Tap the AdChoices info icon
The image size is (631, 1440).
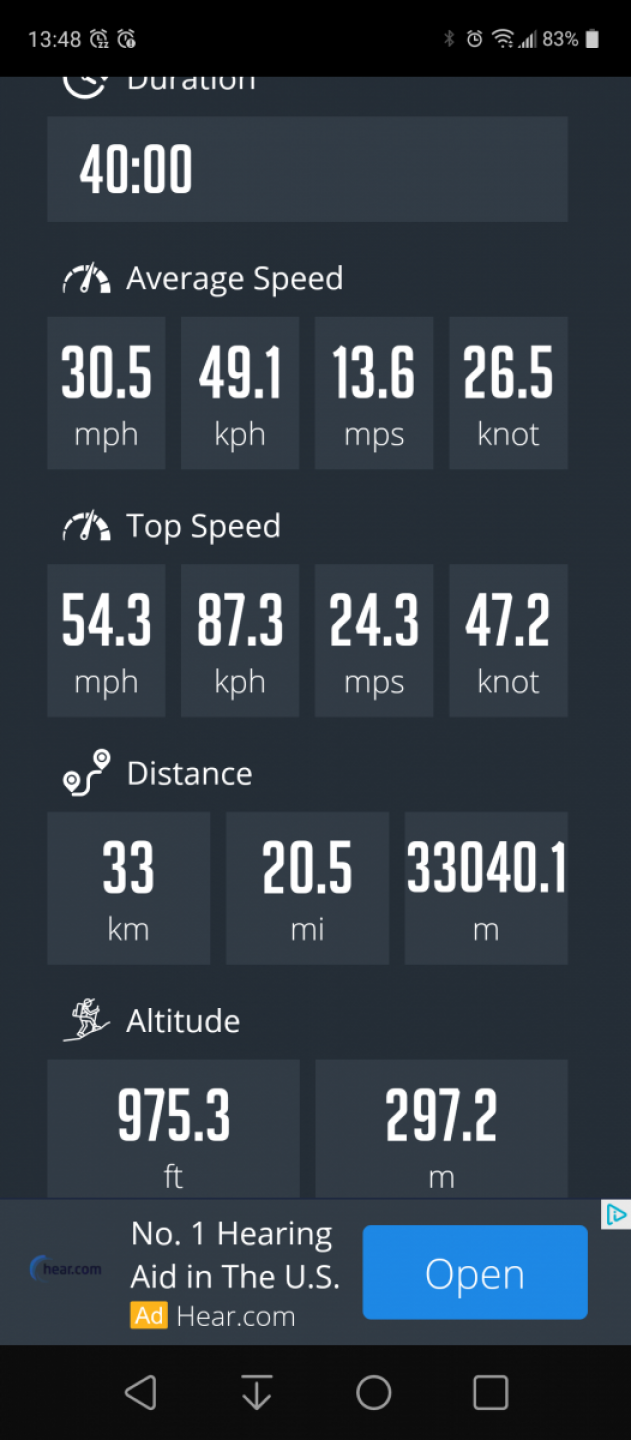click(616, 1215)
